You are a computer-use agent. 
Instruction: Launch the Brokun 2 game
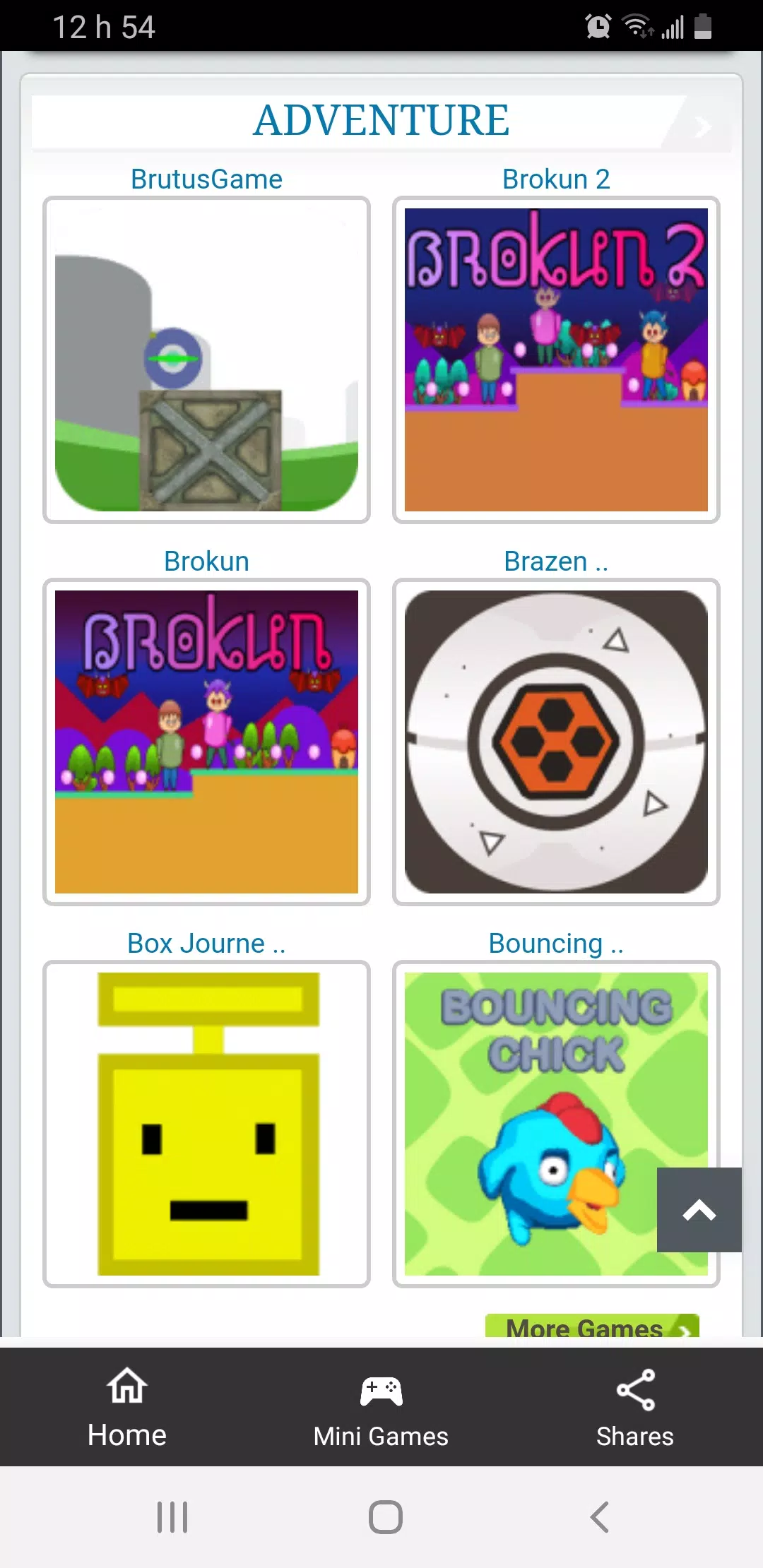[556, 360]
